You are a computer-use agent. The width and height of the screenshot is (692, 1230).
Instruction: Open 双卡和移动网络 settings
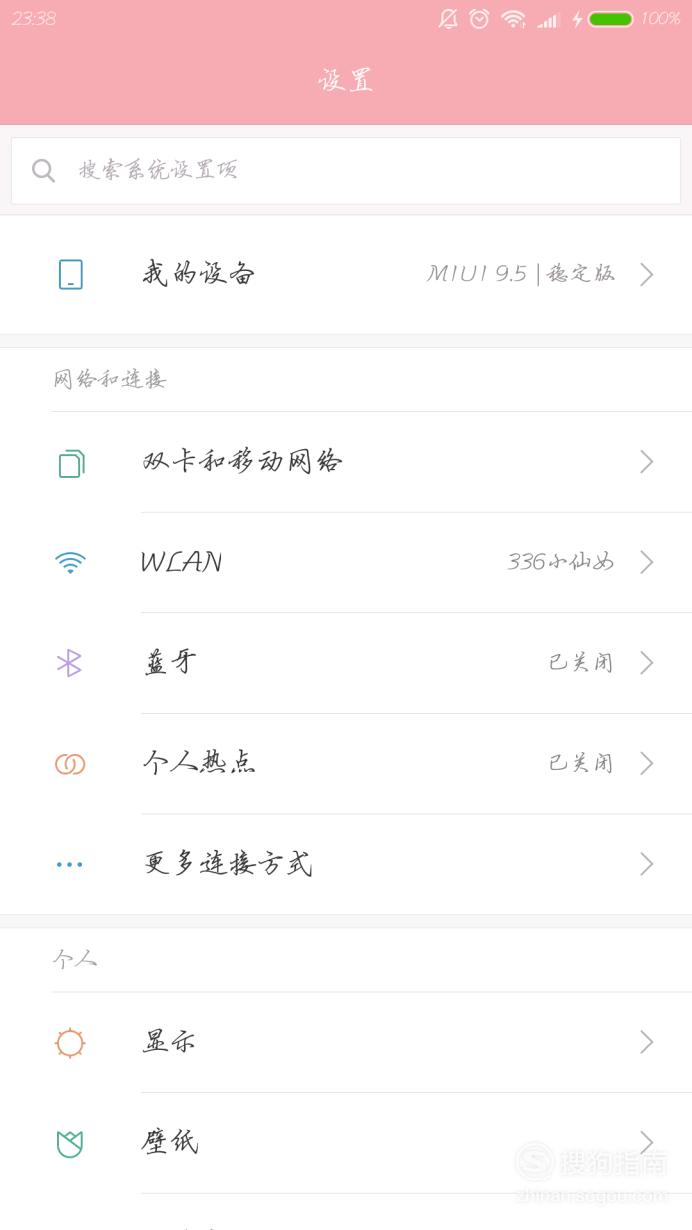pos(346,462)
